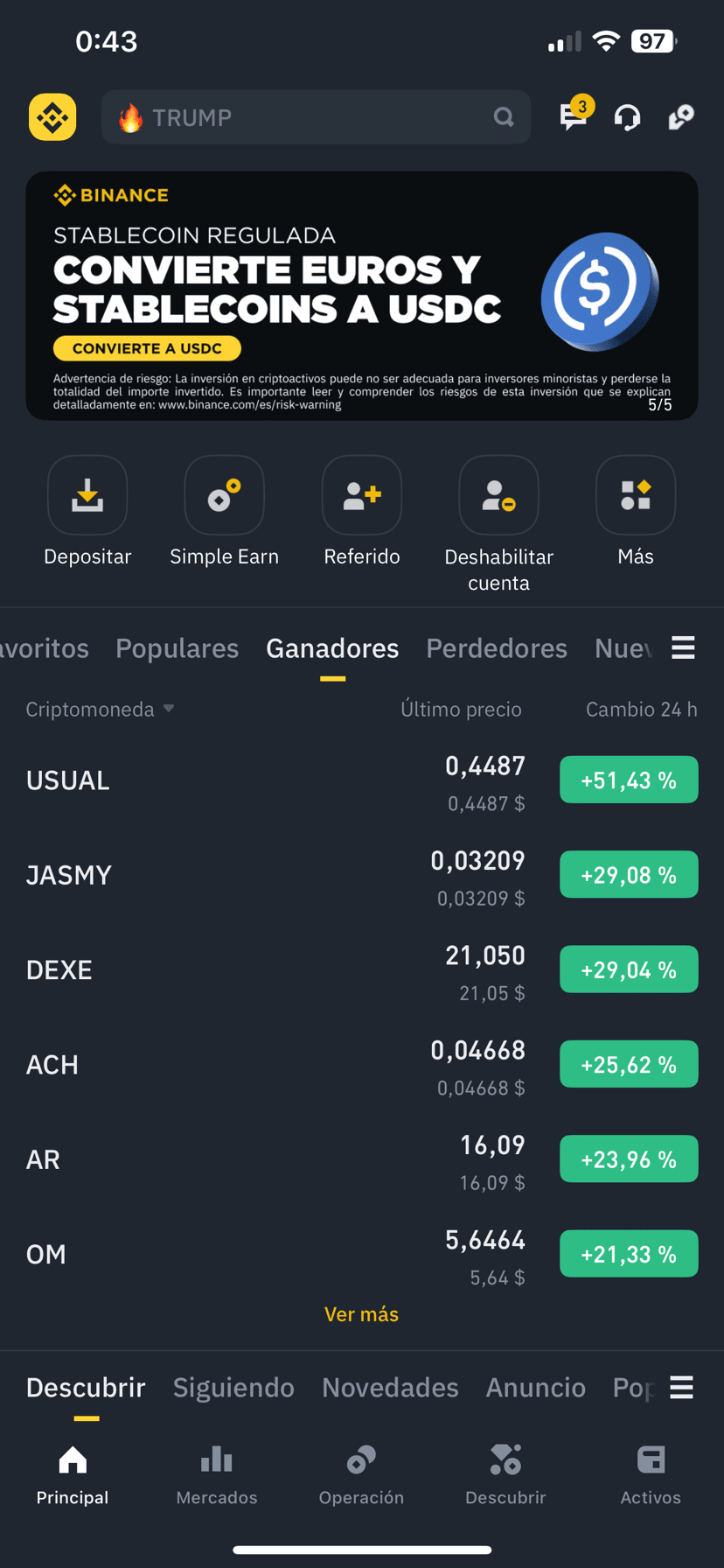Image resolution: width=724 pixels, height=1568 pixels.
Task: Tap the Convierte a USDC button
Action: [147, 348]
